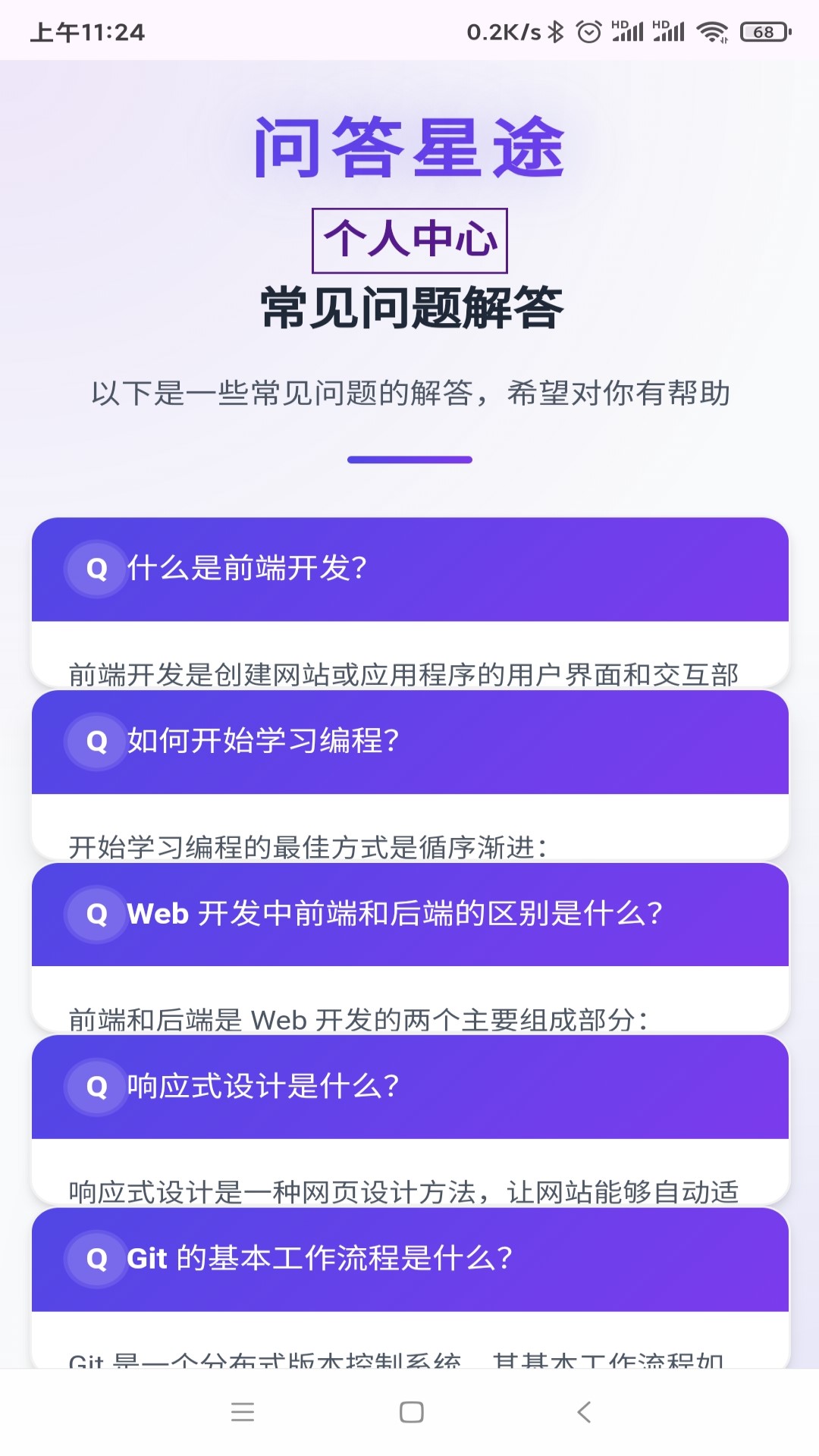
Task: Click the purple divider line below the intro
Action: [x=409, y=460]
